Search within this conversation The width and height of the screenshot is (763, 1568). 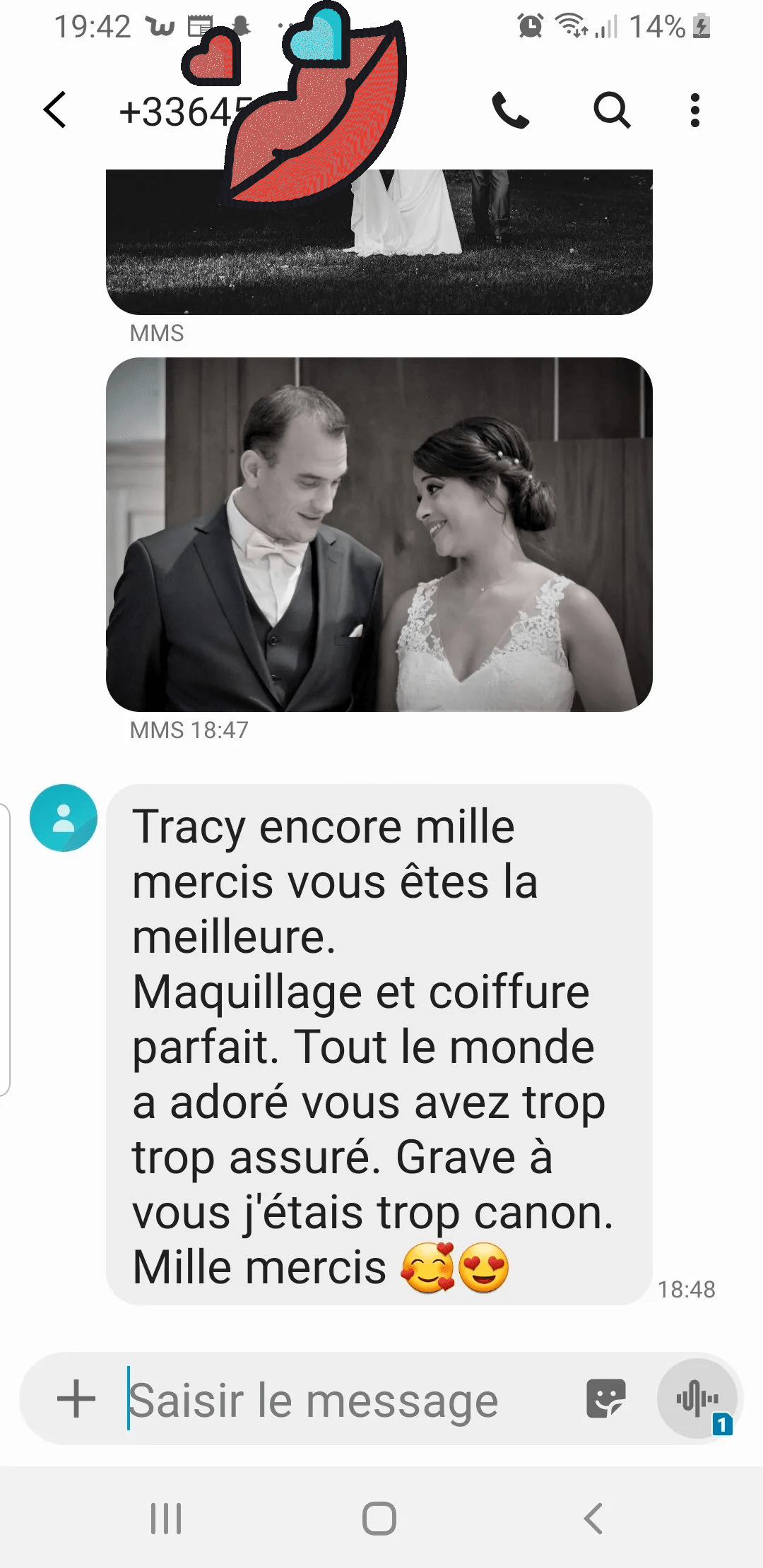611,110
